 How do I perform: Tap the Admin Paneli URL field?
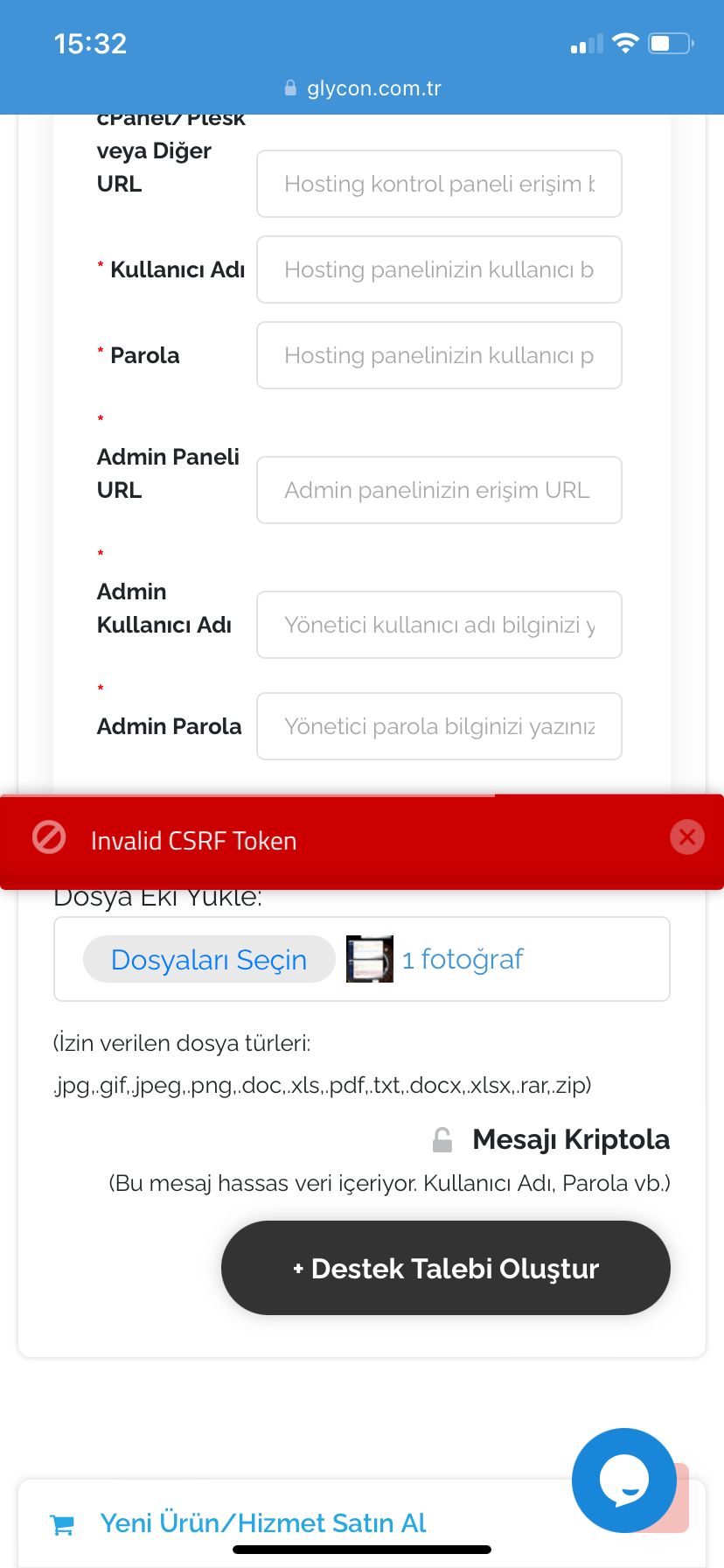439,490
